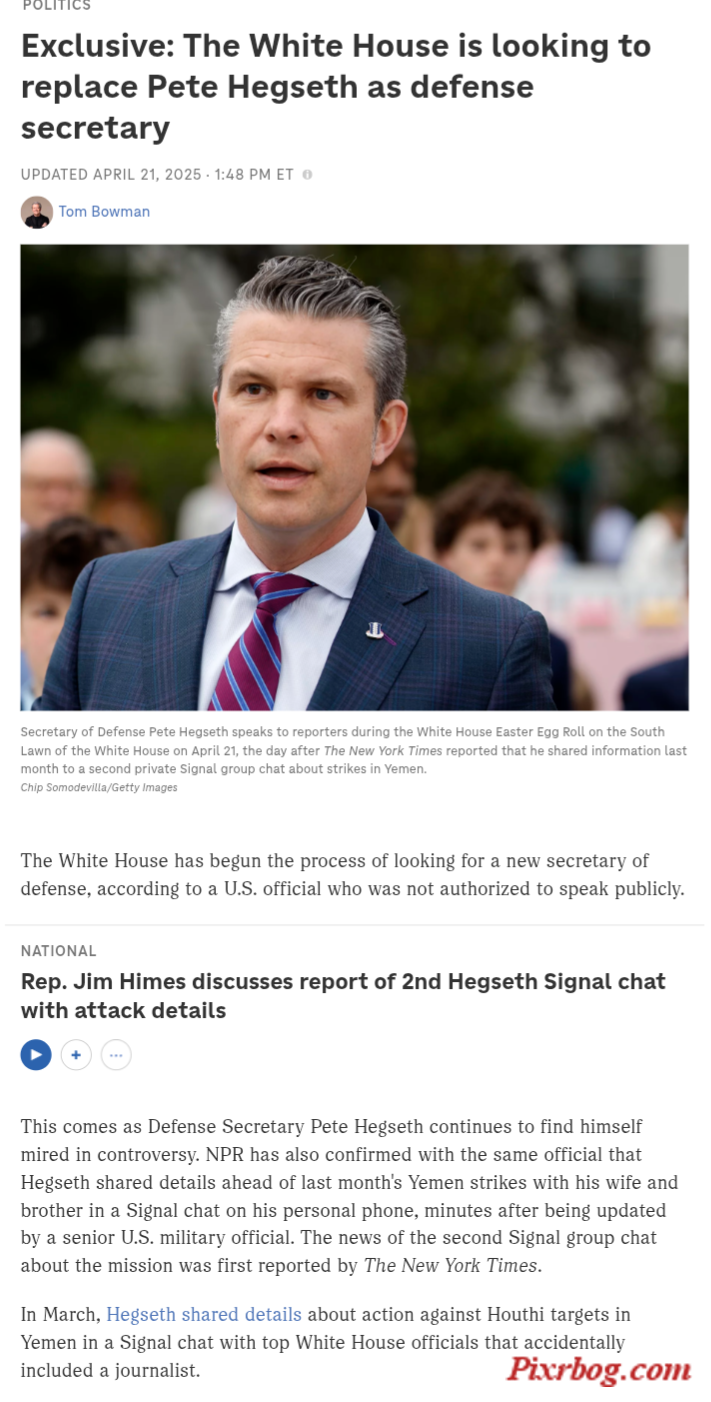Tap the info icon beside the update time

[x=307, y=174]
